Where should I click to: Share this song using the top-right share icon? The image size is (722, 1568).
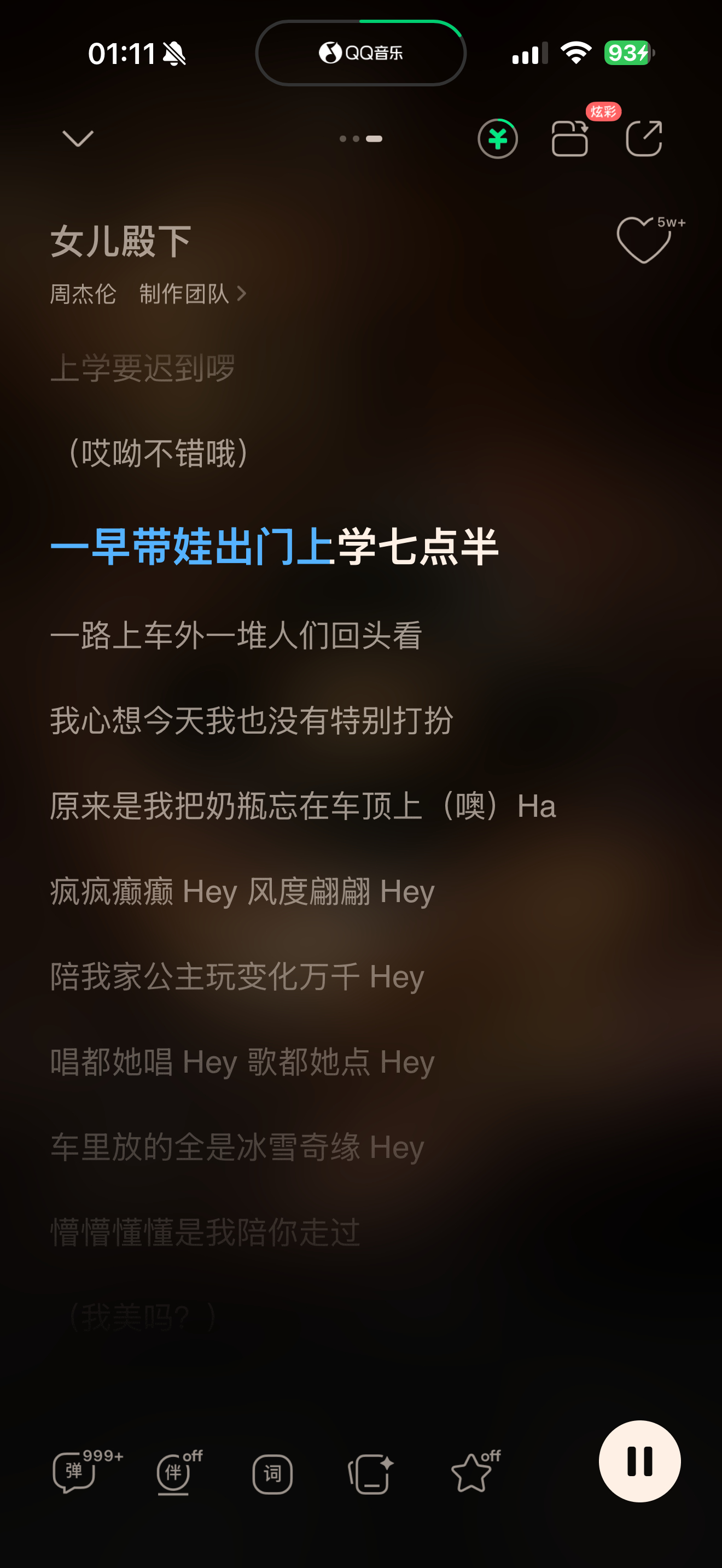[x=645, y=139]
